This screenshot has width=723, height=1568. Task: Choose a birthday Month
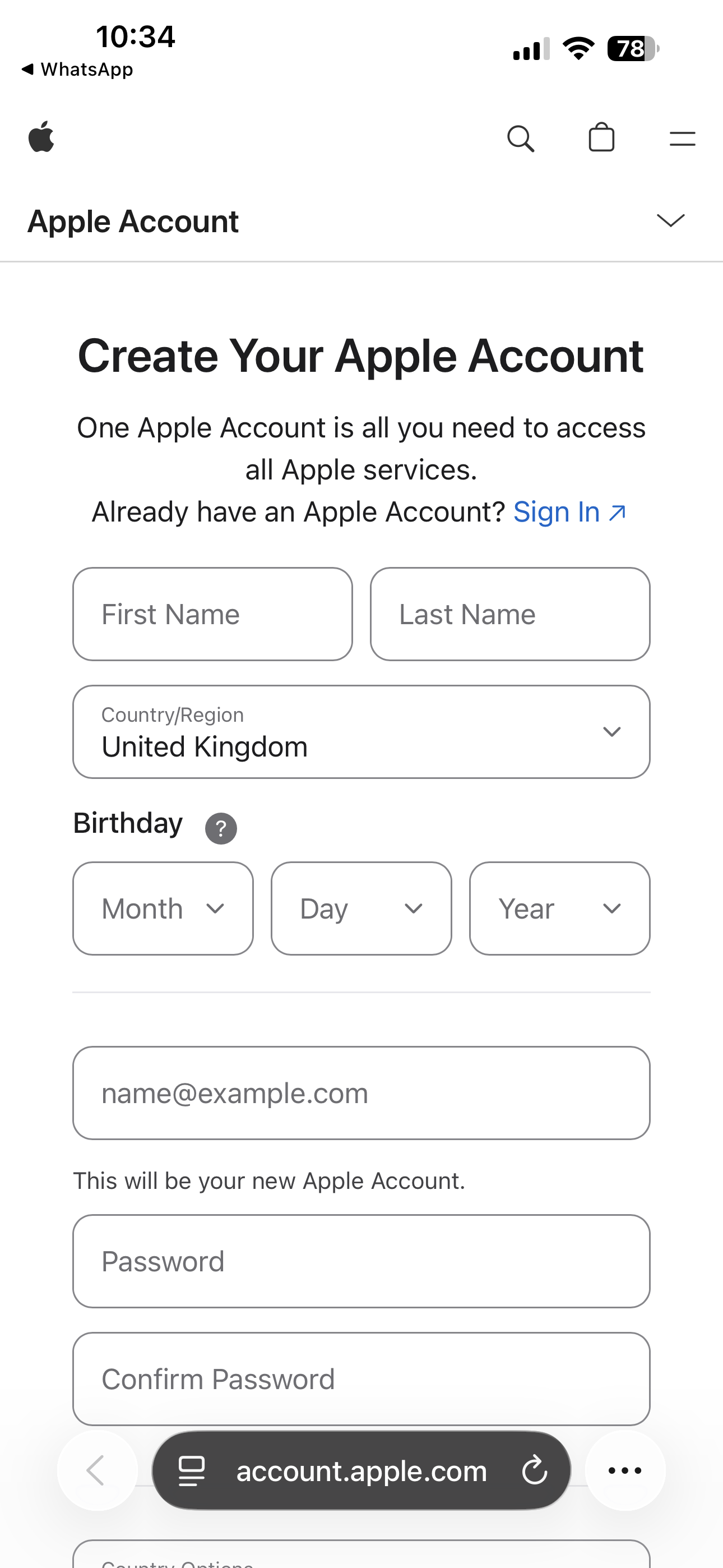163,908
